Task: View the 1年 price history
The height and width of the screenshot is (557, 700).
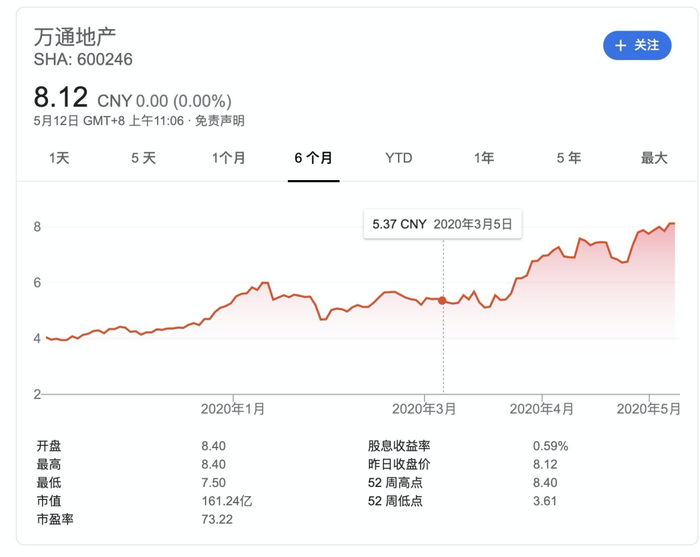Action: 484,158
